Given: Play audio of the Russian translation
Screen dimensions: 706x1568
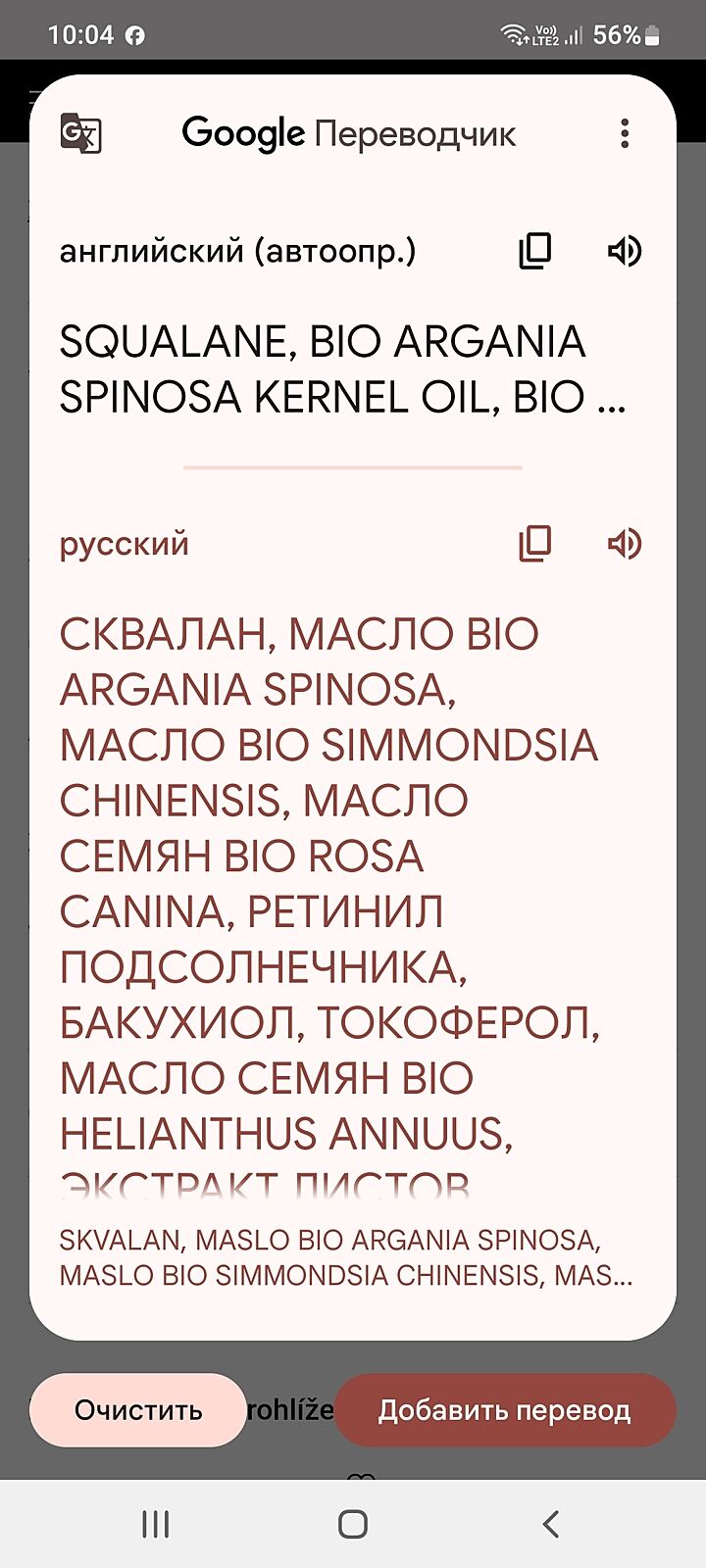Looking at the screenshot, I should [625, 543].
